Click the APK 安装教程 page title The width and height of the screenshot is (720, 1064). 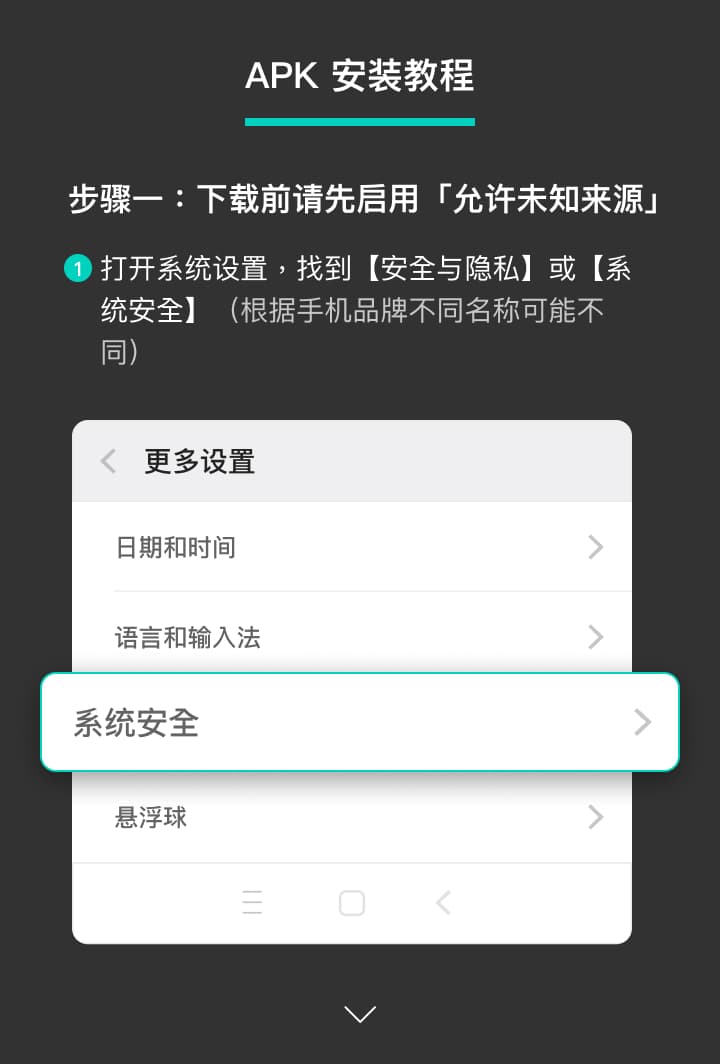click(360, 76)
